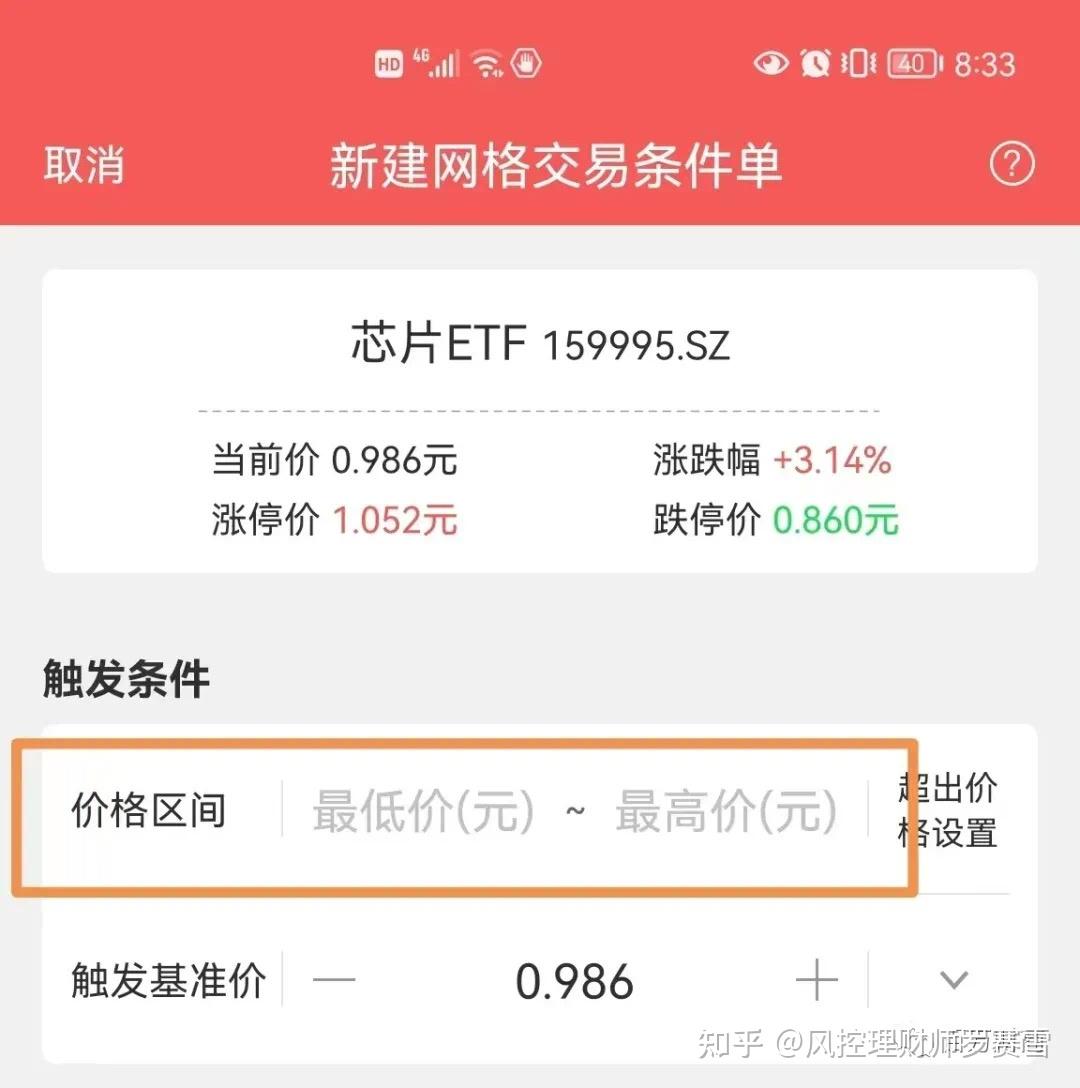1080x1088 pixels.
Task: Increase base price with plus stepper
Action: (x=818, y=980)
